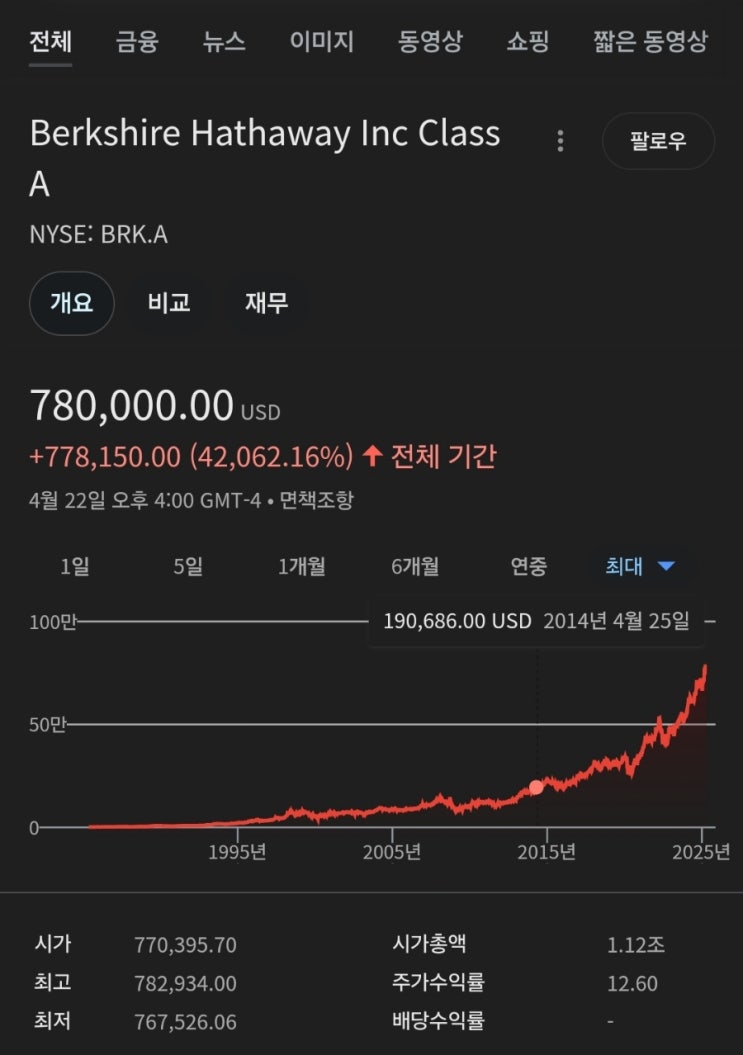The height and width of the screenshot is (1055, 743).
Task: Show the 5일 chart range
Action: (x=188, y=566)
